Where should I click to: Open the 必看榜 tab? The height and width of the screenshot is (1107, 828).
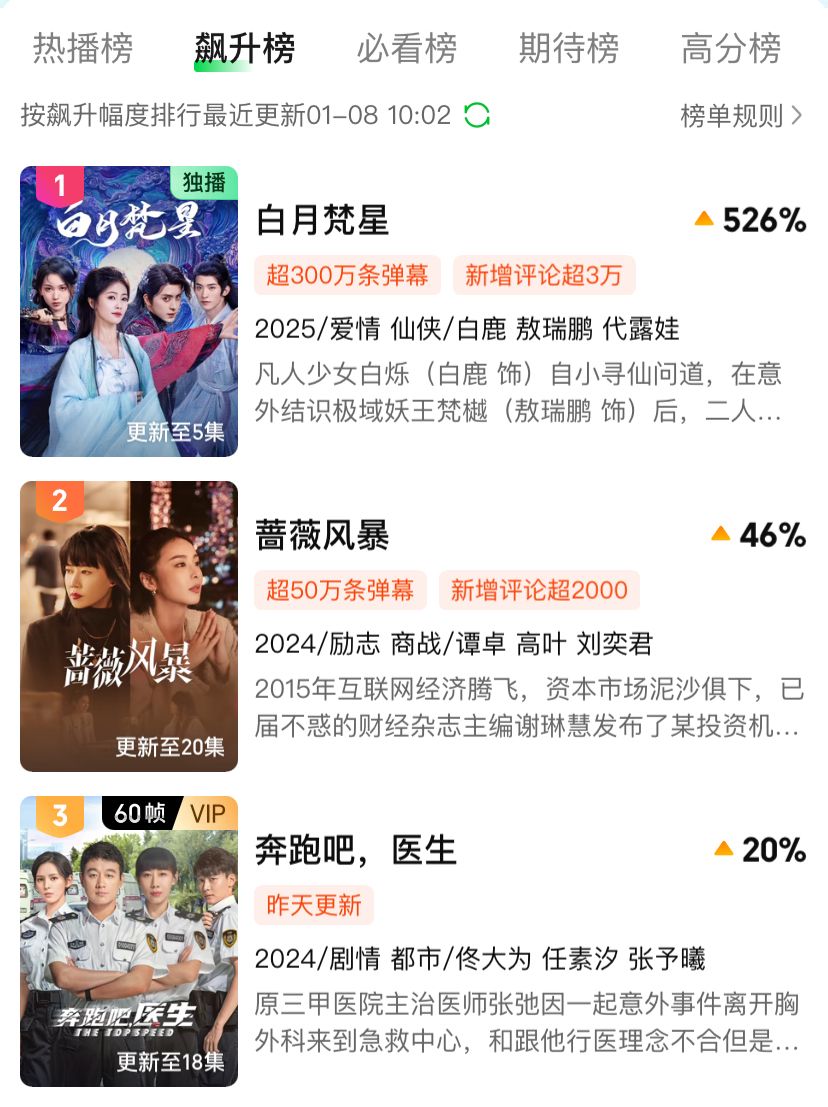(407, 48)
